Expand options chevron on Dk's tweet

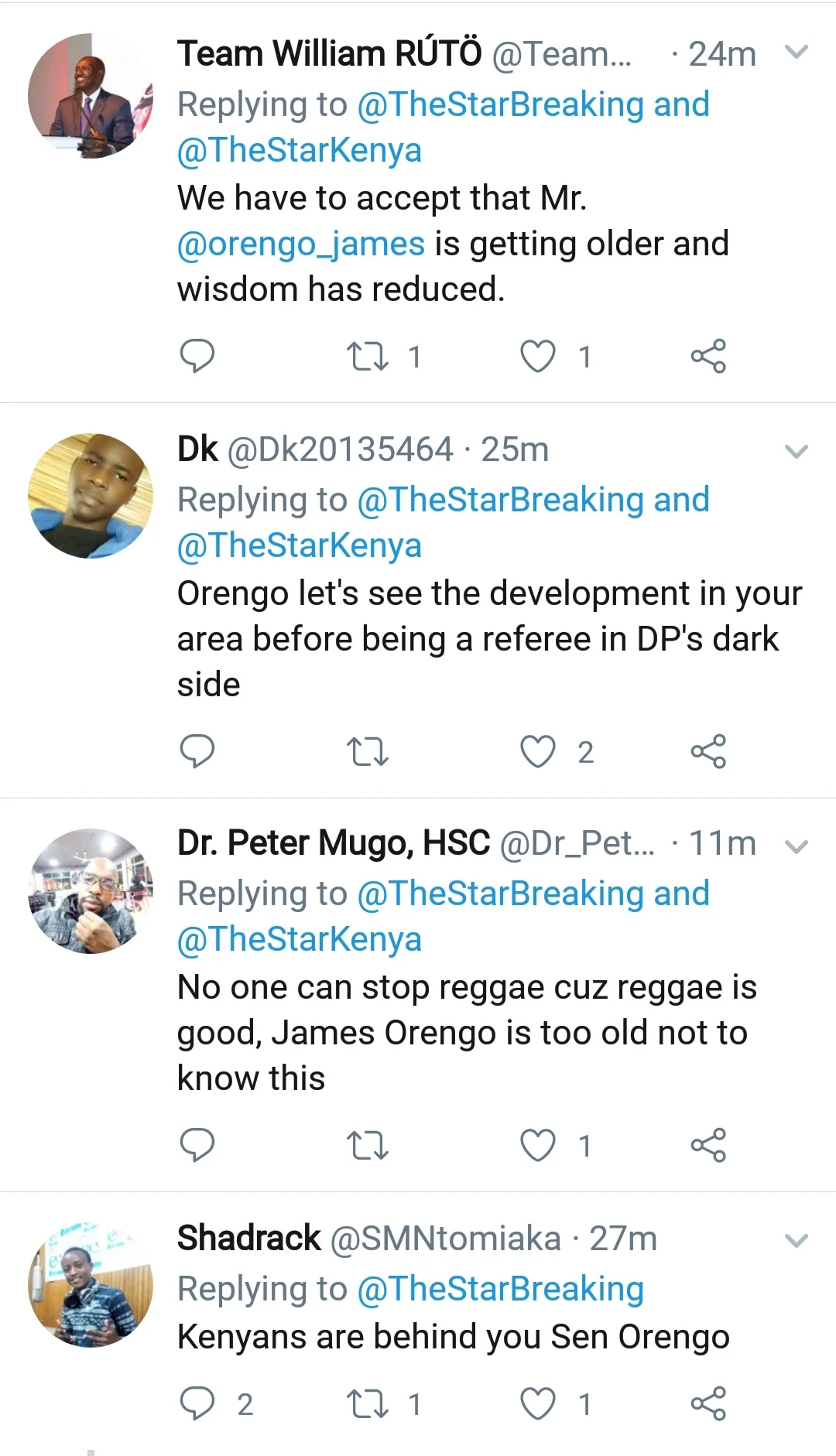pos(796,451)
